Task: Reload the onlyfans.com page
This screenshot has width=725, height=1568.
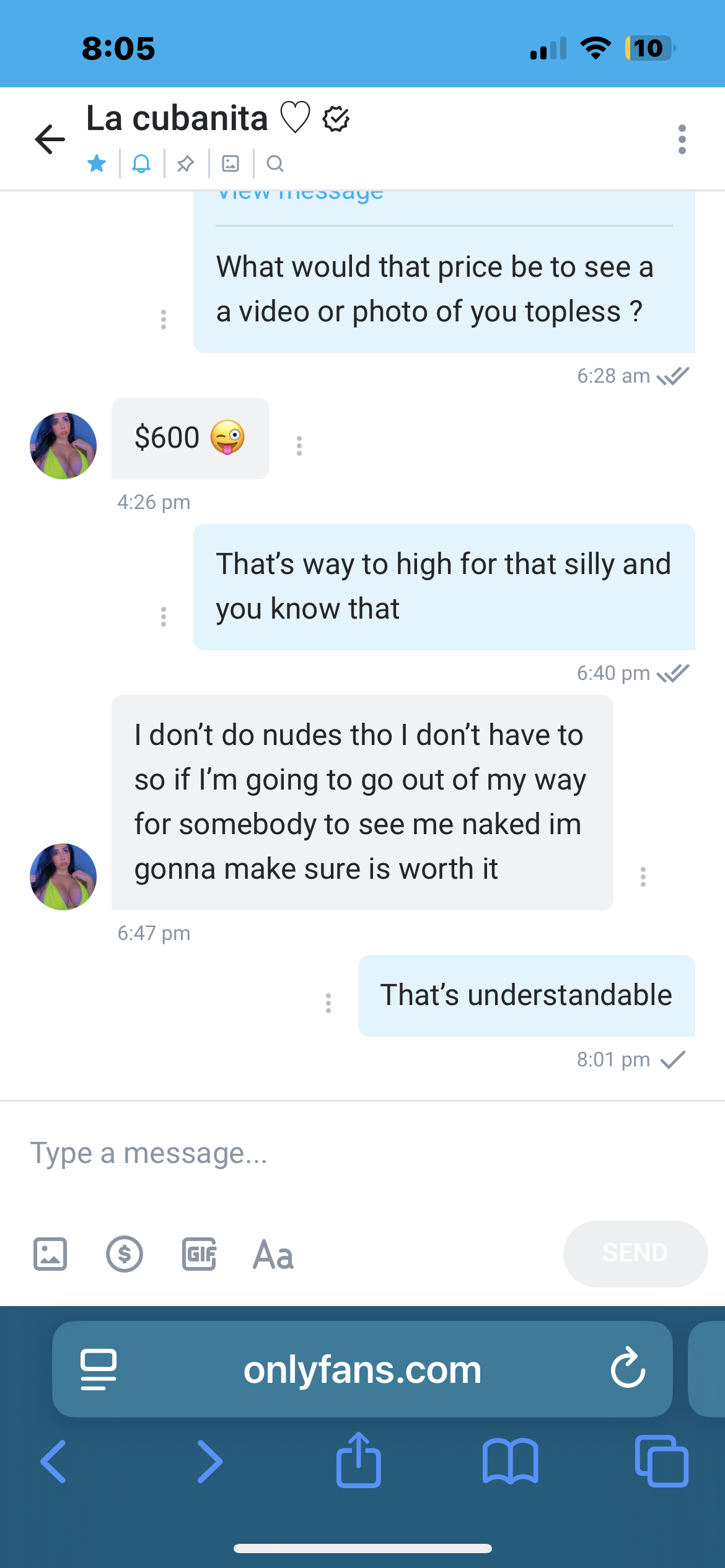Action: (x=628, y=1369)
